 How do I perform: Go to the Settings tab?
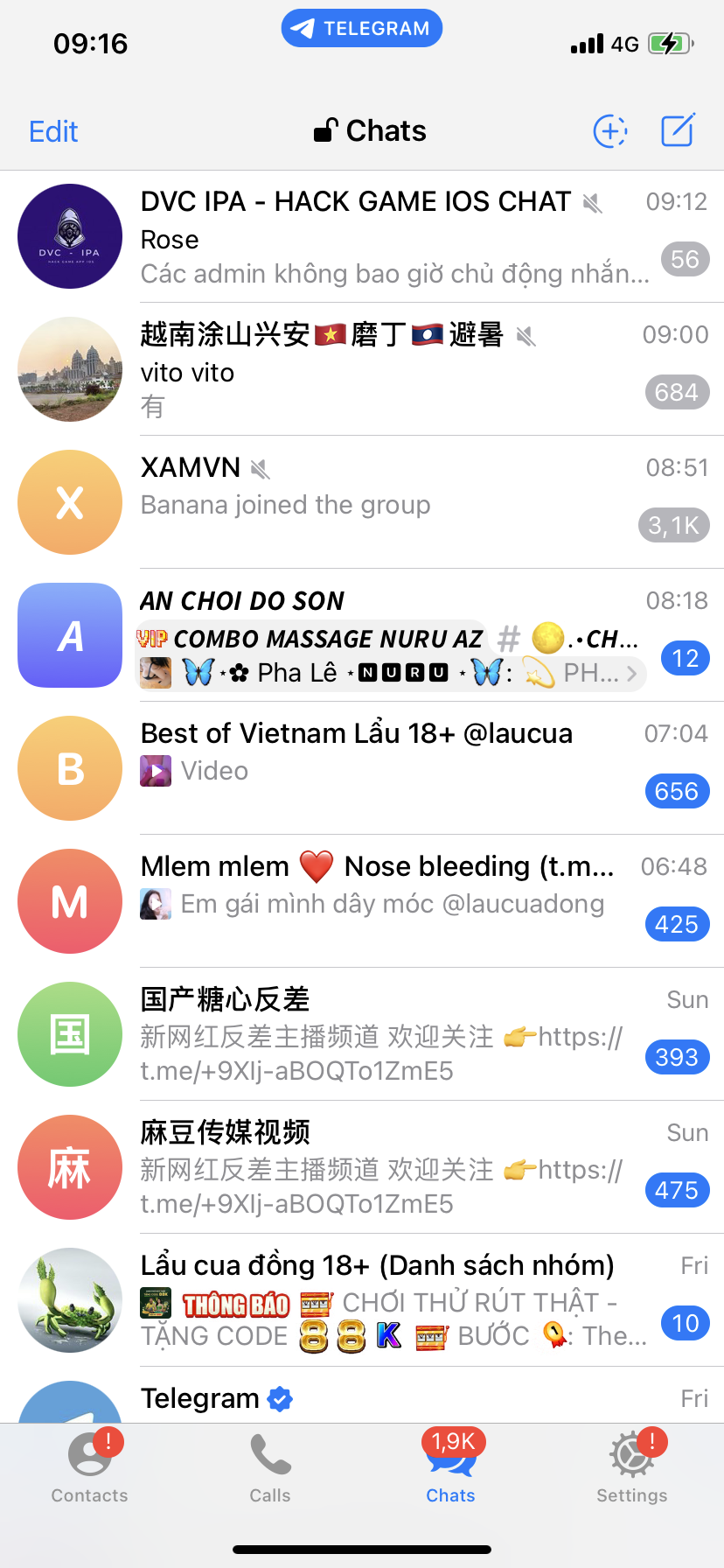(631, 1468)
